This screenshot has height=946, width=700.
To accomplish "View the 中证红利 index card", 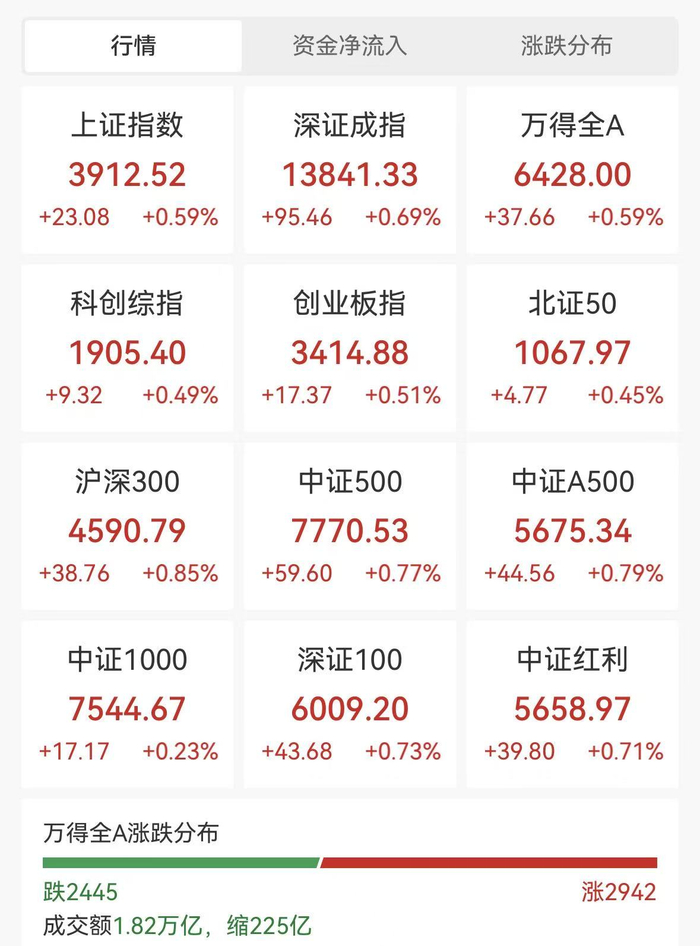I will tap(572, 704).
